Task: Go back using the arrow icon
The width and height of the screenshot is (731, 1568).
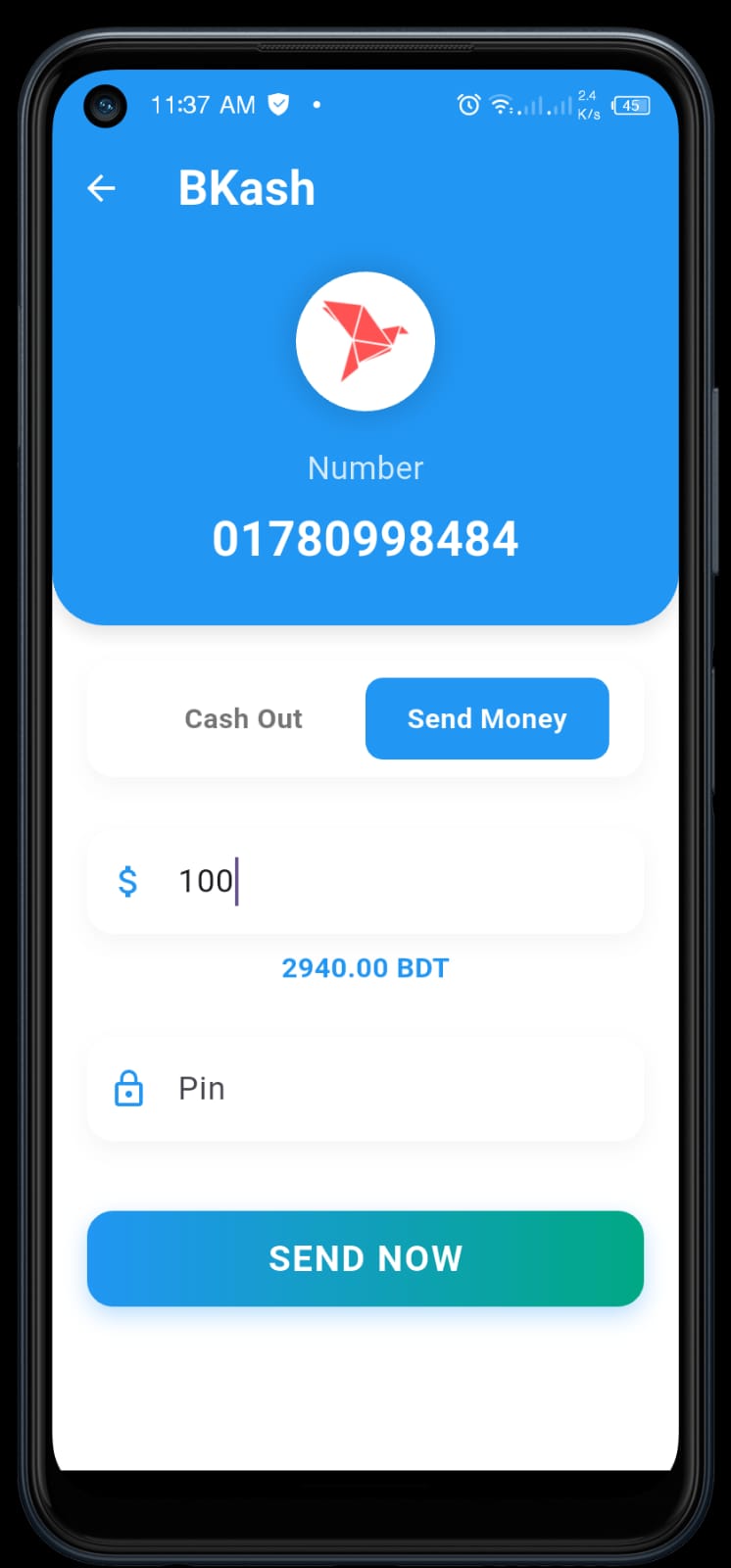Action: 102,188
